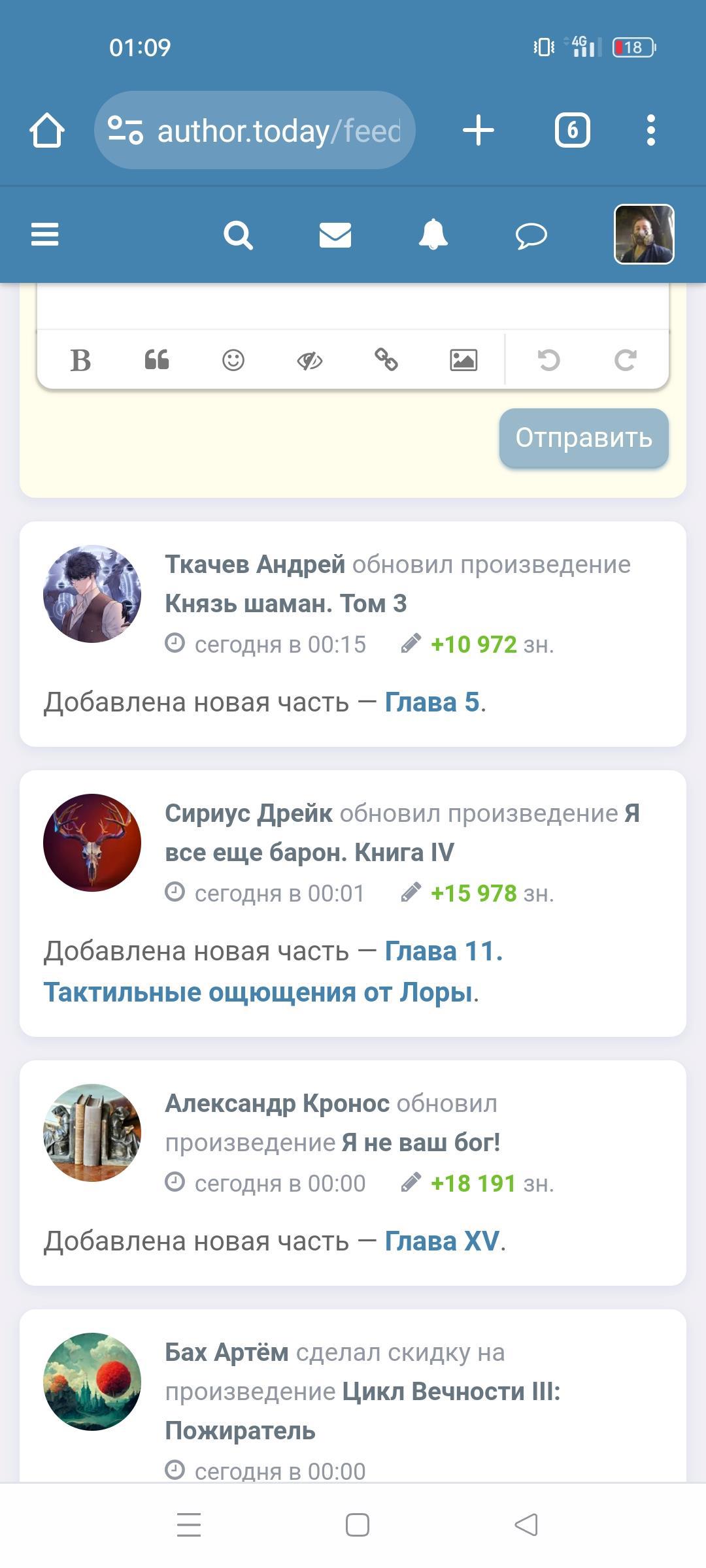The height and width of the screenshot is (1568, 706).
Task: Open the user profile avatar
Action: tap(644, 234)
